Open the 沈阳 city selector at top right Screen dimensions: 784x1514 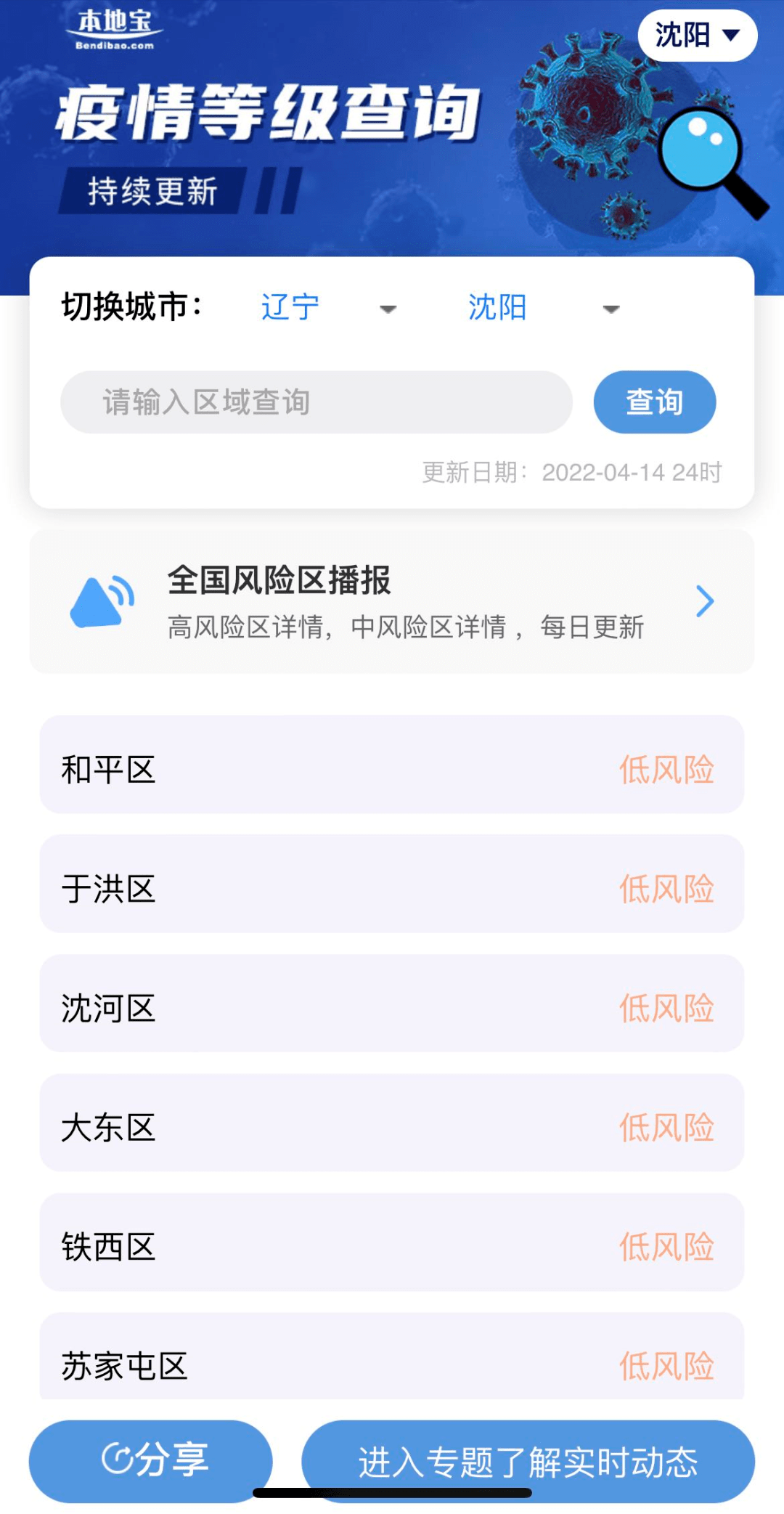pyautogui.click(x=697, y=34)
